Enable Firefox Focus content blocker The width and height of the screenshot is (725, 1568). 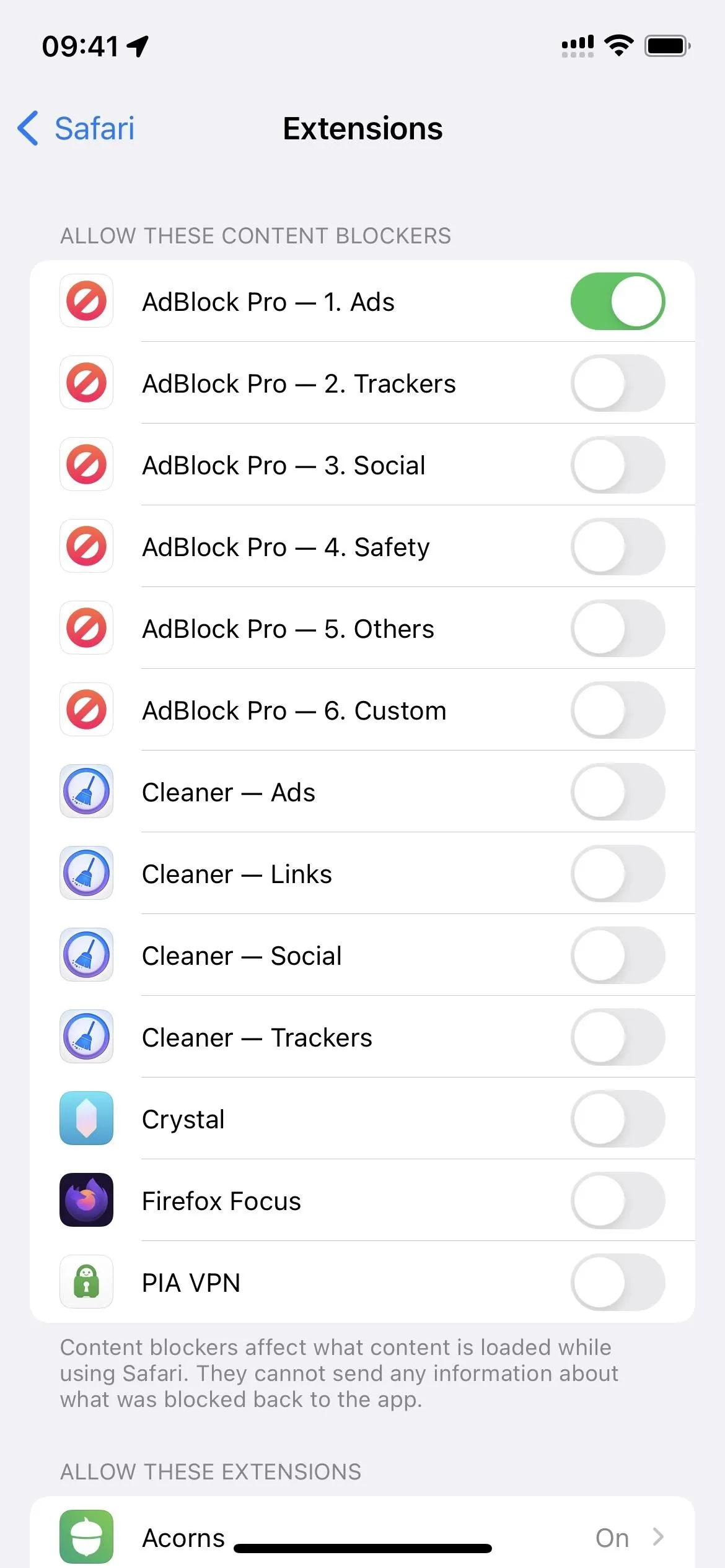(x=617, y=1201)
